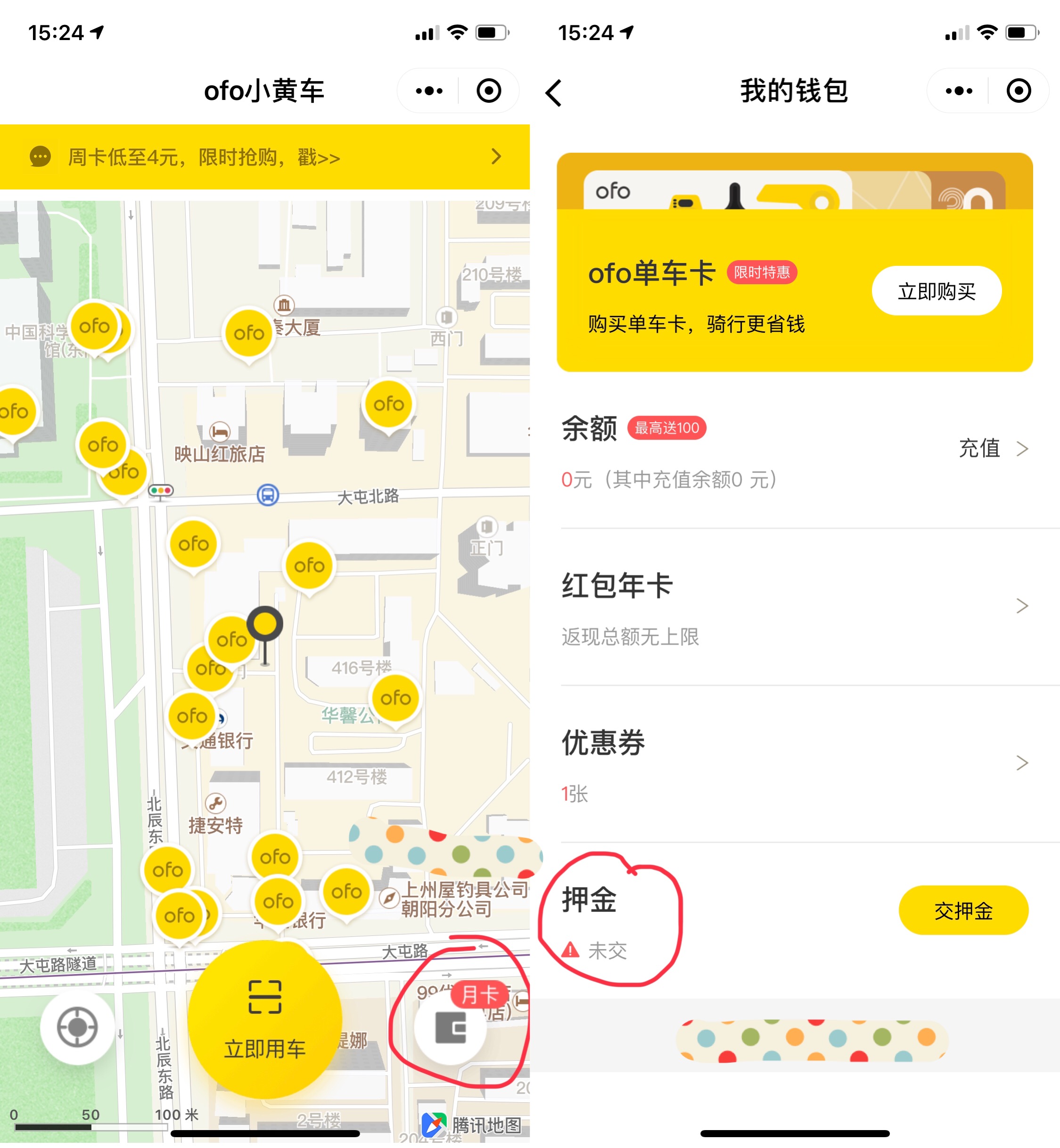Image resolution: width=1060 pixels, height=1148 pixels.
Task: Recenter map with the location target button
Action: pos(77,1027)
